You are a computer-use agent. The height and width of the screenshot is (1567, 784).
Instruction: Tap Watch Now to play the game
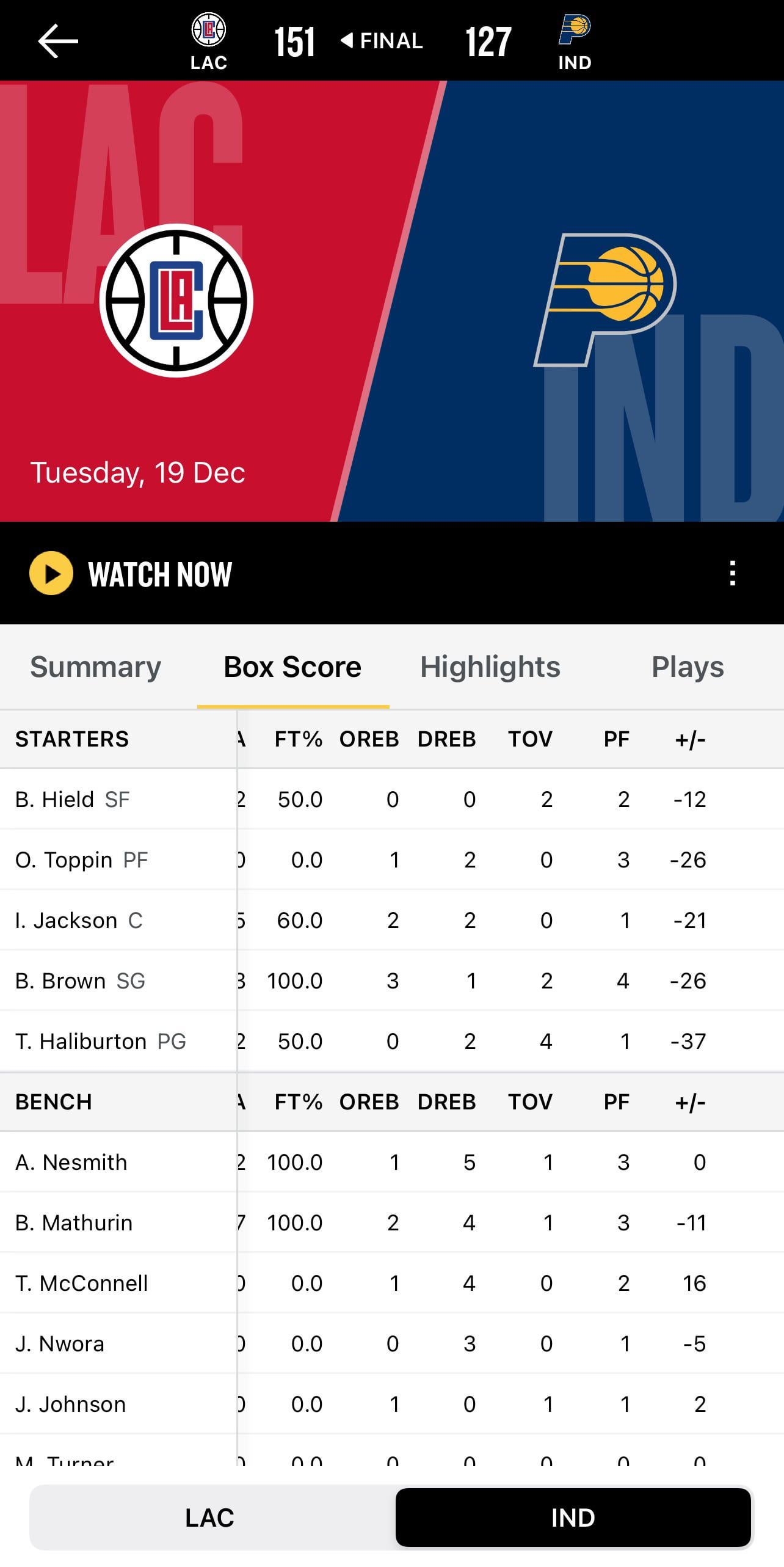[131, 574]
